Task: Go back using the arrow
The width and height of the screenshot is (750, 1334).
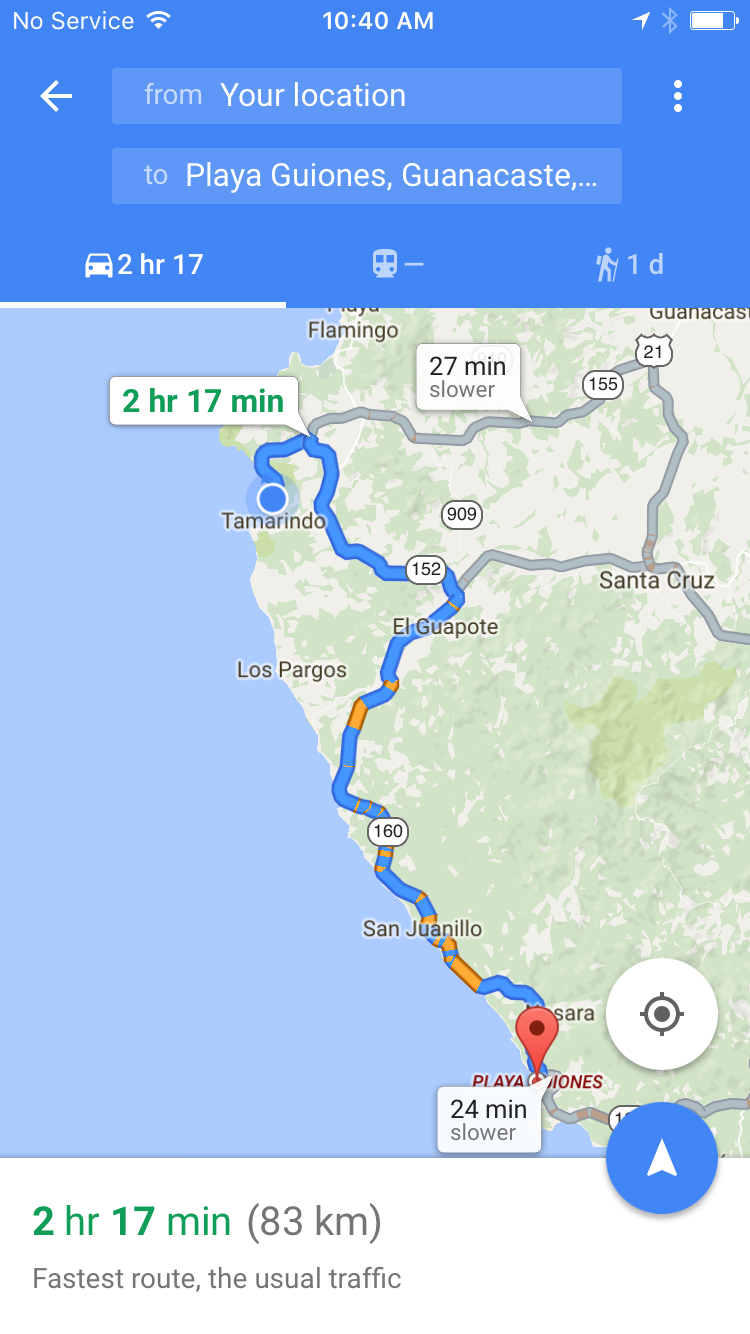Action: click(56, 96)
